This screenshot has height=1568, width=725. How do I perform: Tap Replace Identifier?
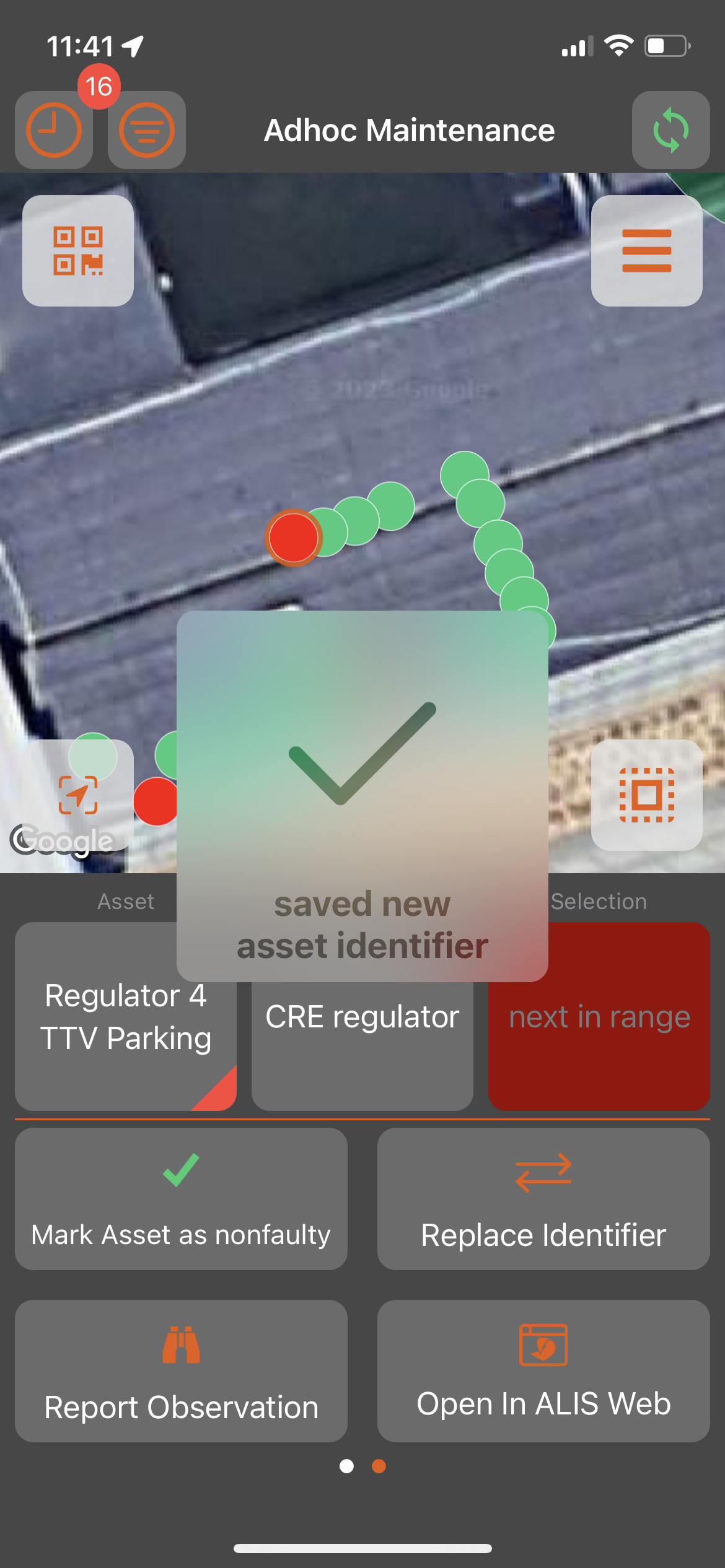(x=543, y=1199)
